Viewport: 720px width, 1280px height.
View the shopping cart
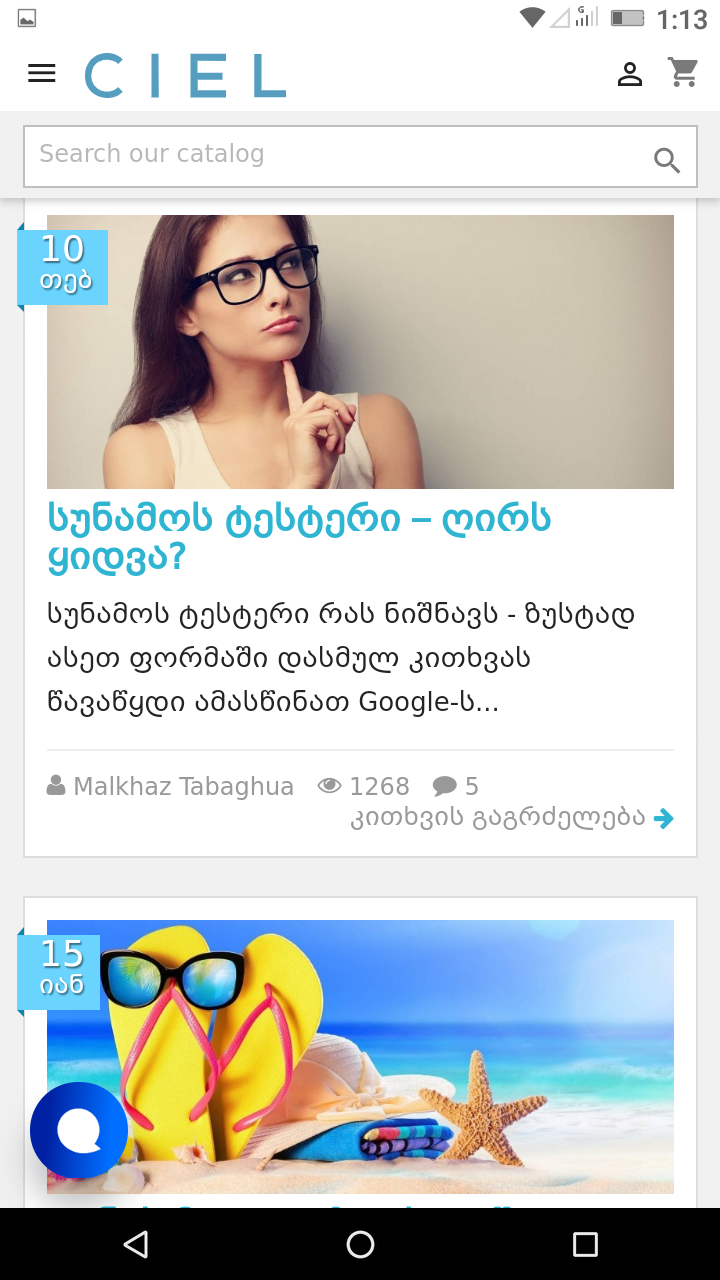pos(683,73)
